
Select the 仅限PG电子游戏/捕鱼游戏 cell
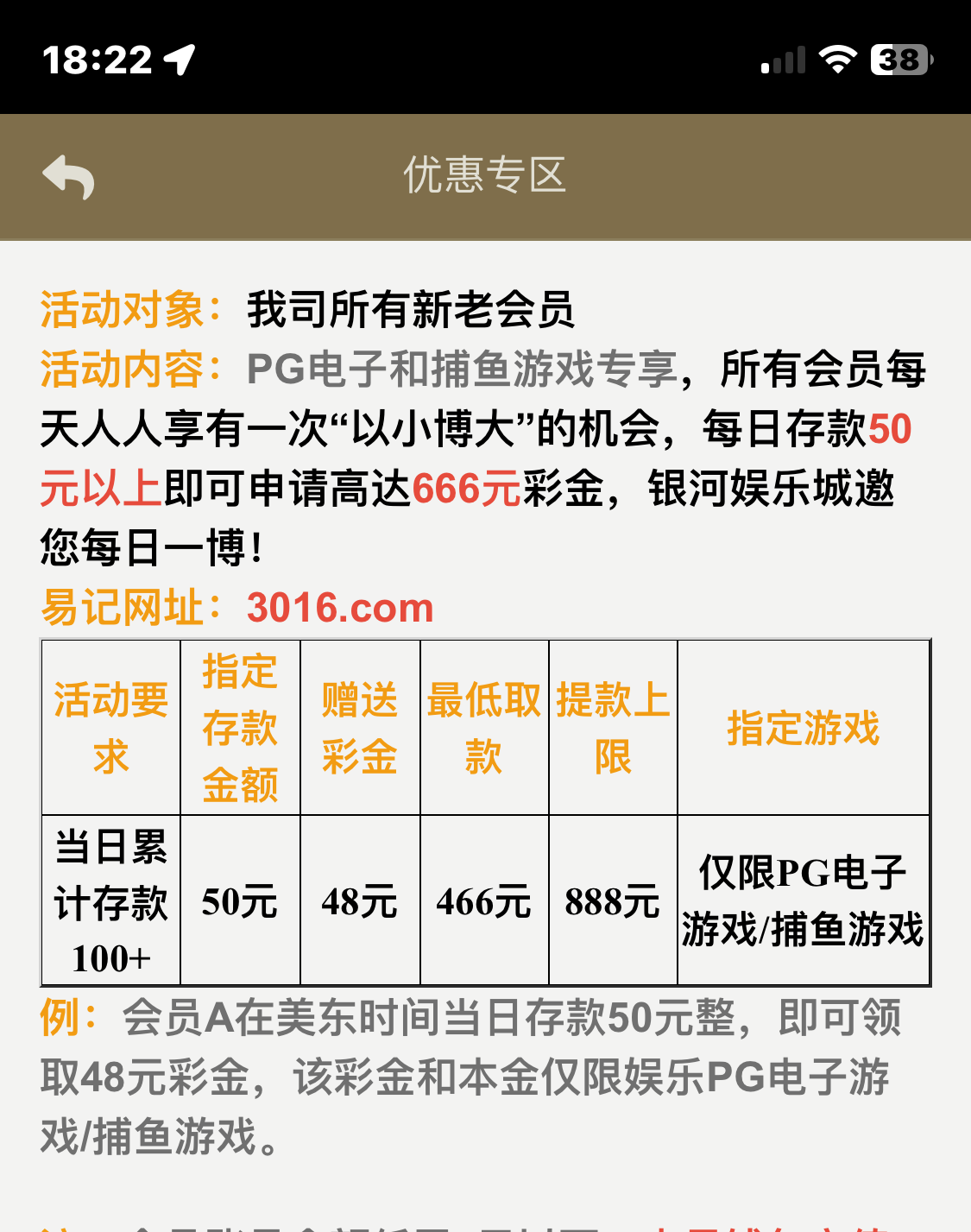804,901
